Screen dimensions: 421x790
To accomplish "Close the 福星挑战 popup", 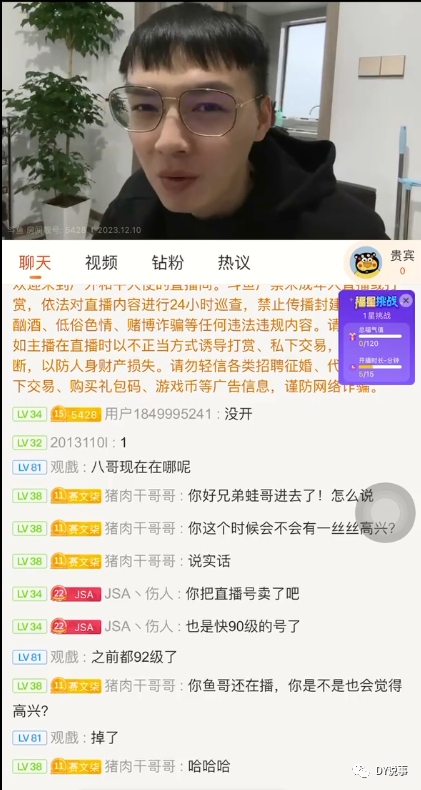I will point(406,301).
